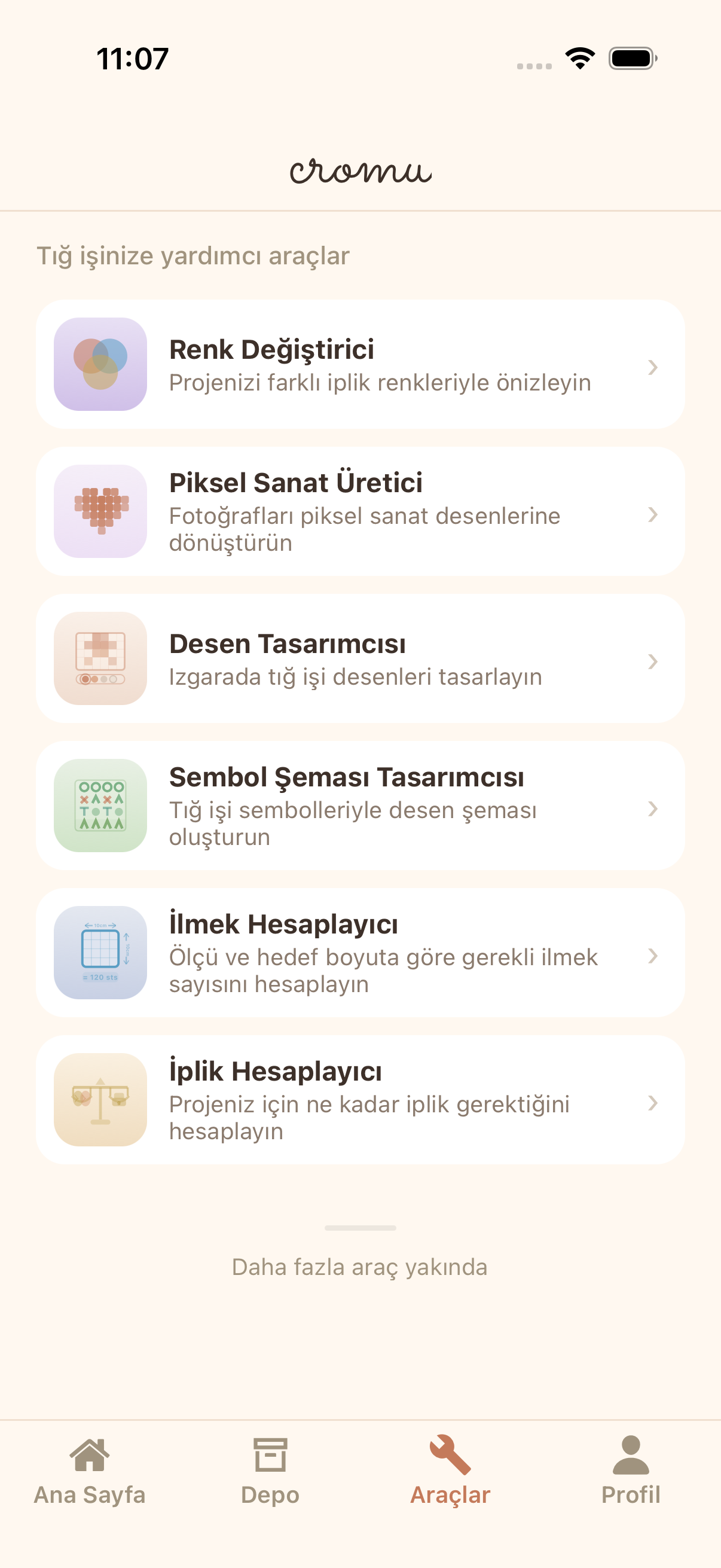The height and width of the screenshot is (1568, 721).
Task: Select the Renk Değiştirici tool icon
Action: (100, 366)
